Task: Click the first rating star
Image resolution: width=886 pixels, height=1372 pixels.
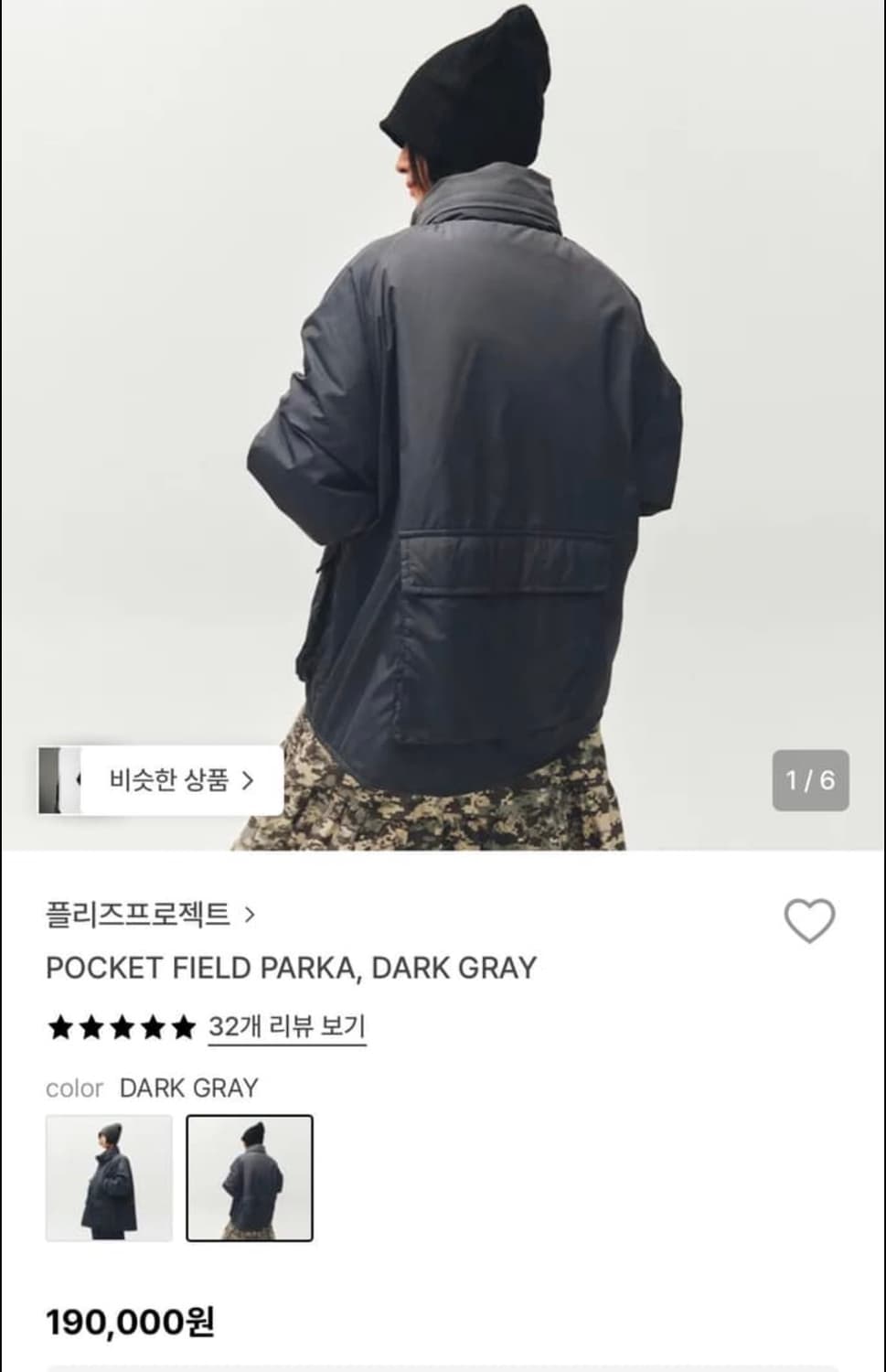Action: (x=60, y=1027)
